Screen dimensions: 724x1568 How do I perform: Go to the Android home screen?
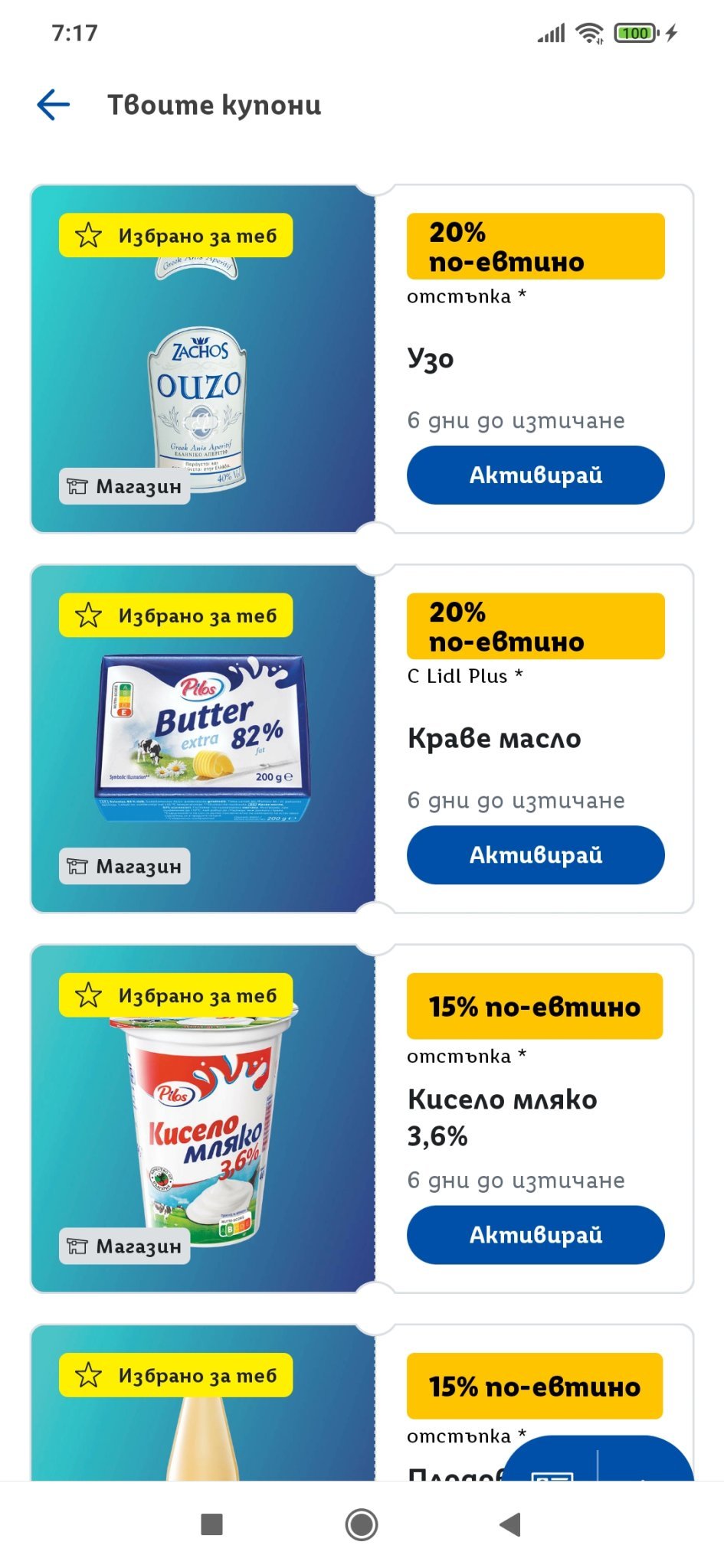point(362,1524)
